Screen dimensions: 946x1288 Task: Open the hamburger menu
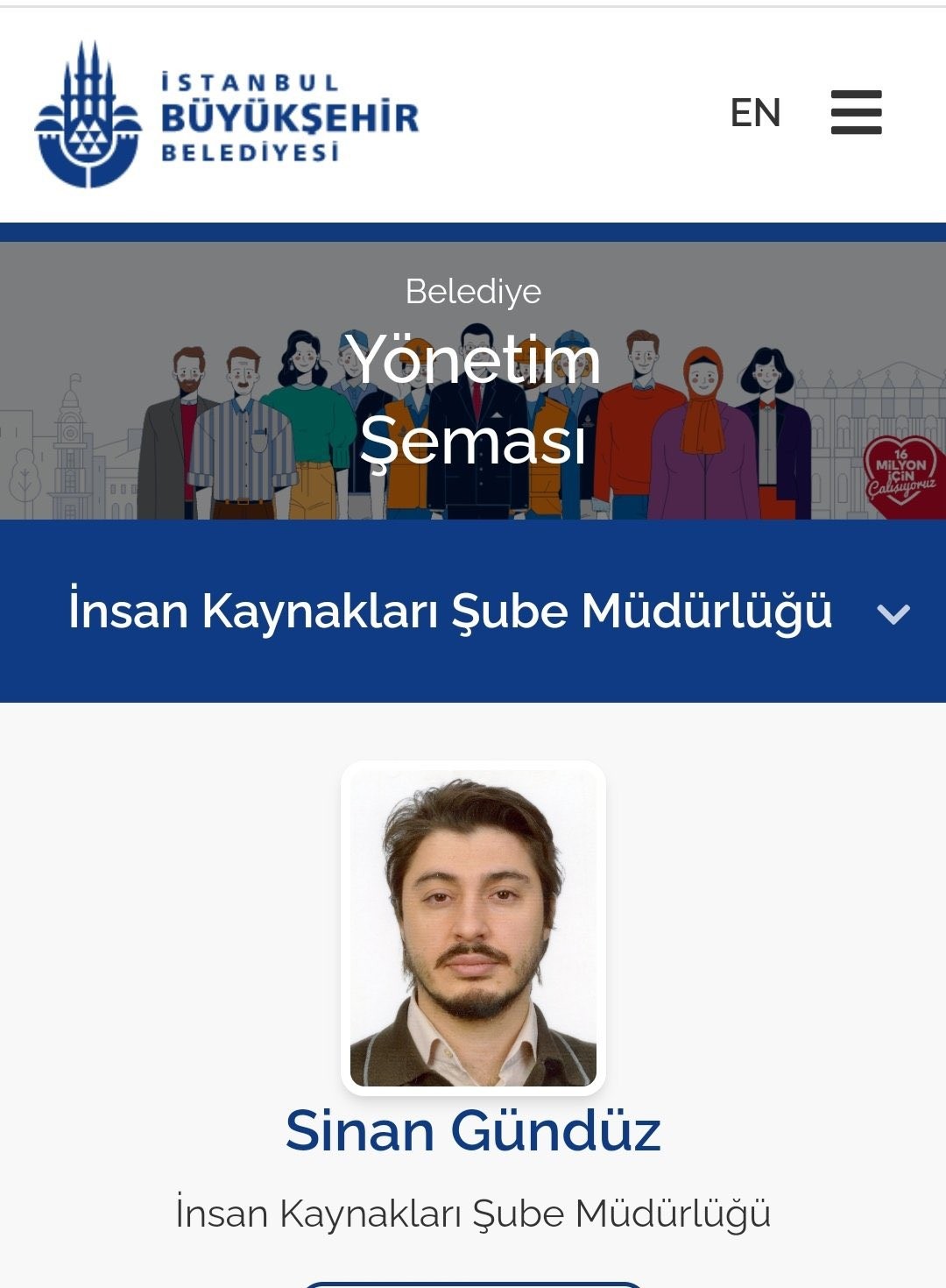tap(856, 112)
